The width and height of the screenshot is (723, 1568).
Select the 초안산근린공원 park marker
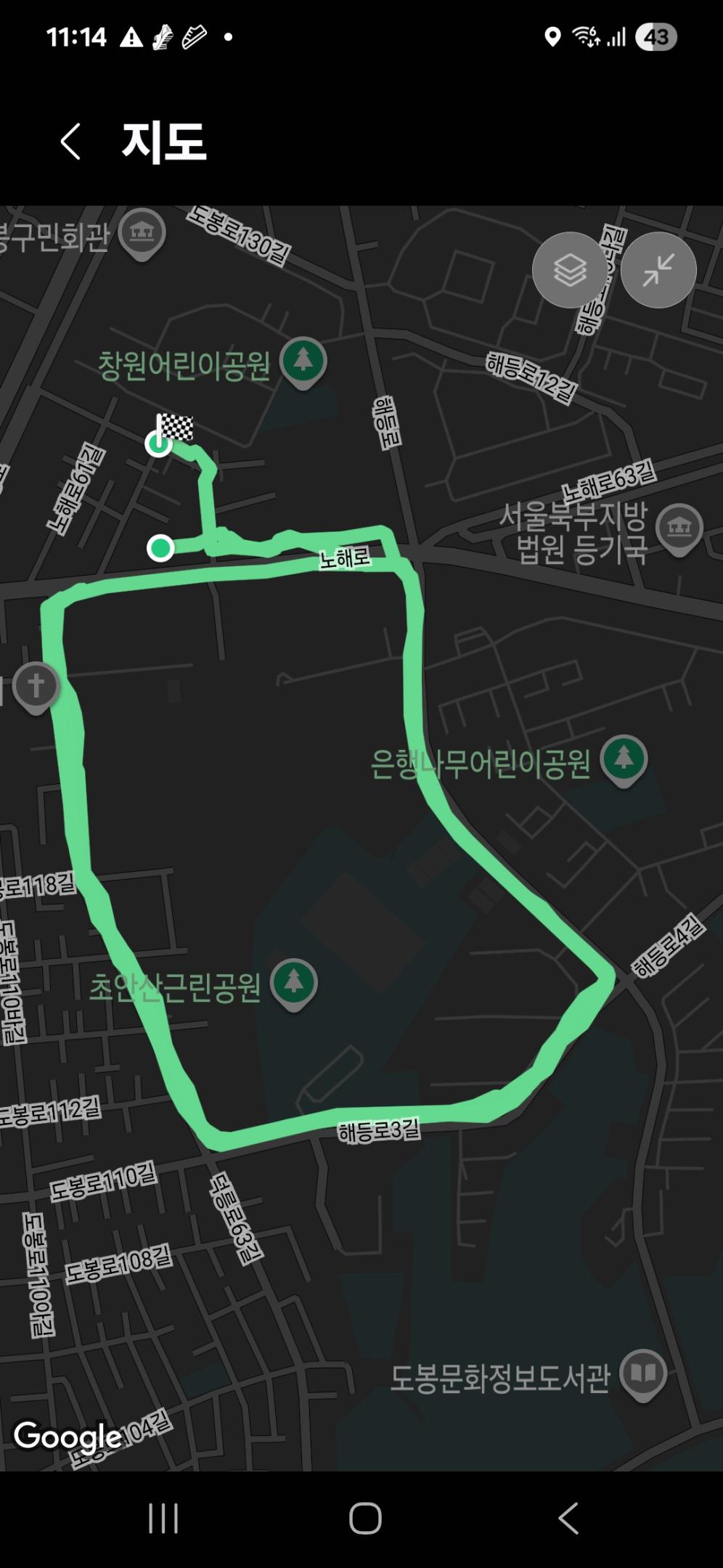(x=293, y=982)
